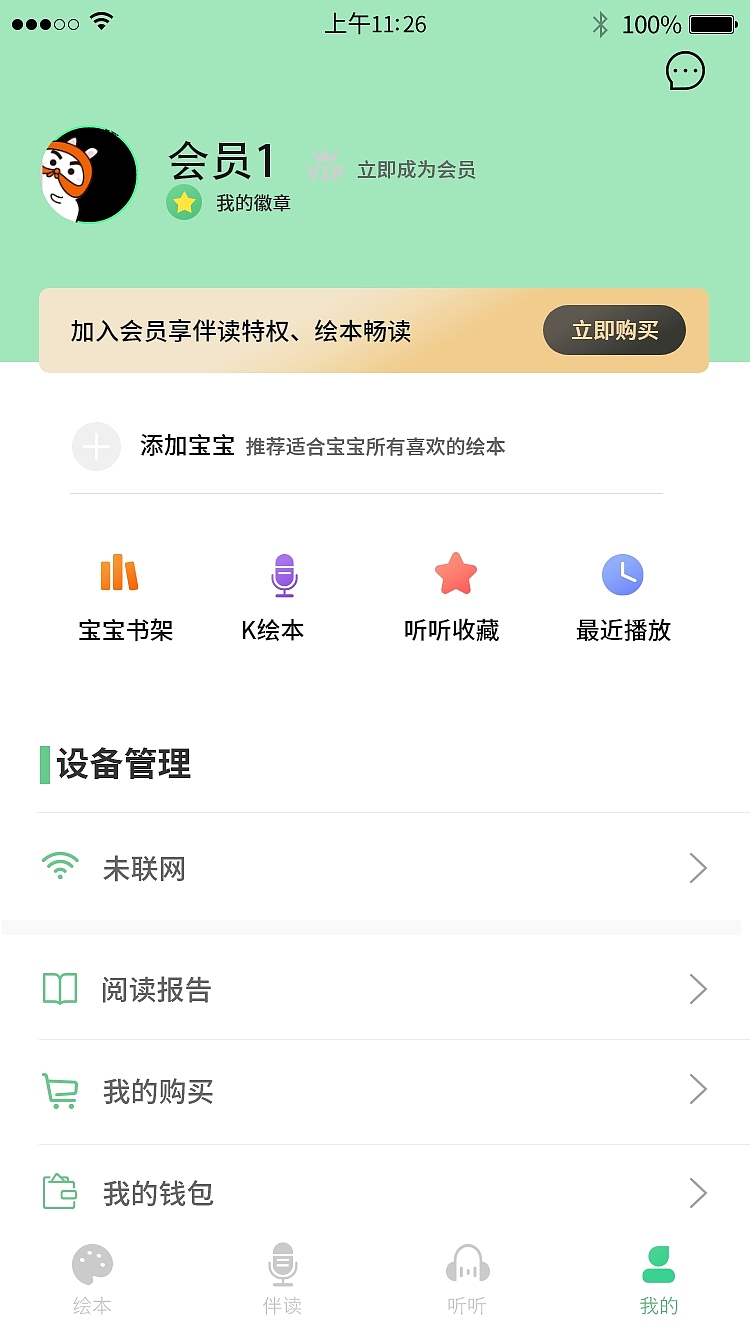Open 宝宝书架 bookshelf icon

tap(120, 573)
